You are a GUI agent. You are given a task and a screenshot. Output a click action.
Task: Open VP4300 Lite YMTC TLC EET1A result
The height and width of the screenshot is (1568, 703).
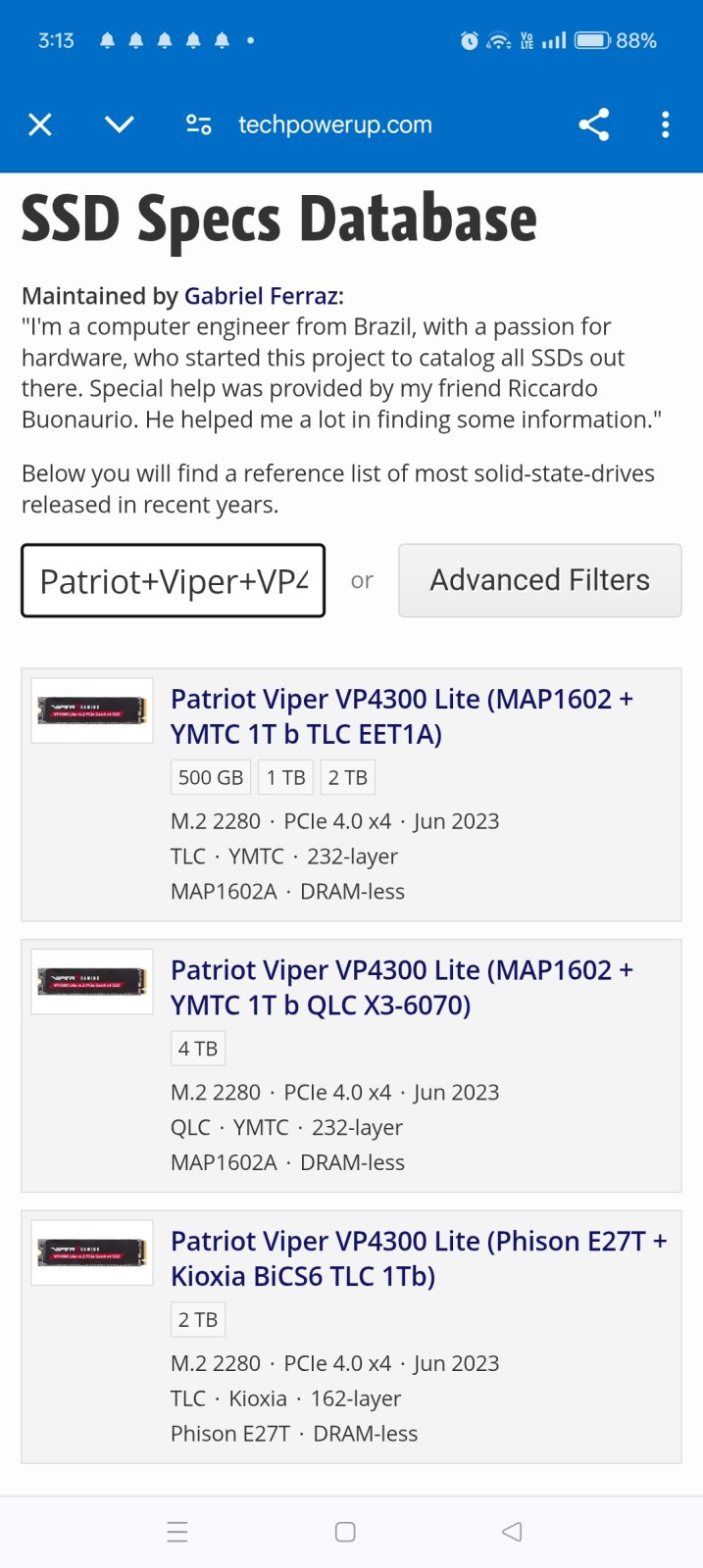click(402, 716)
